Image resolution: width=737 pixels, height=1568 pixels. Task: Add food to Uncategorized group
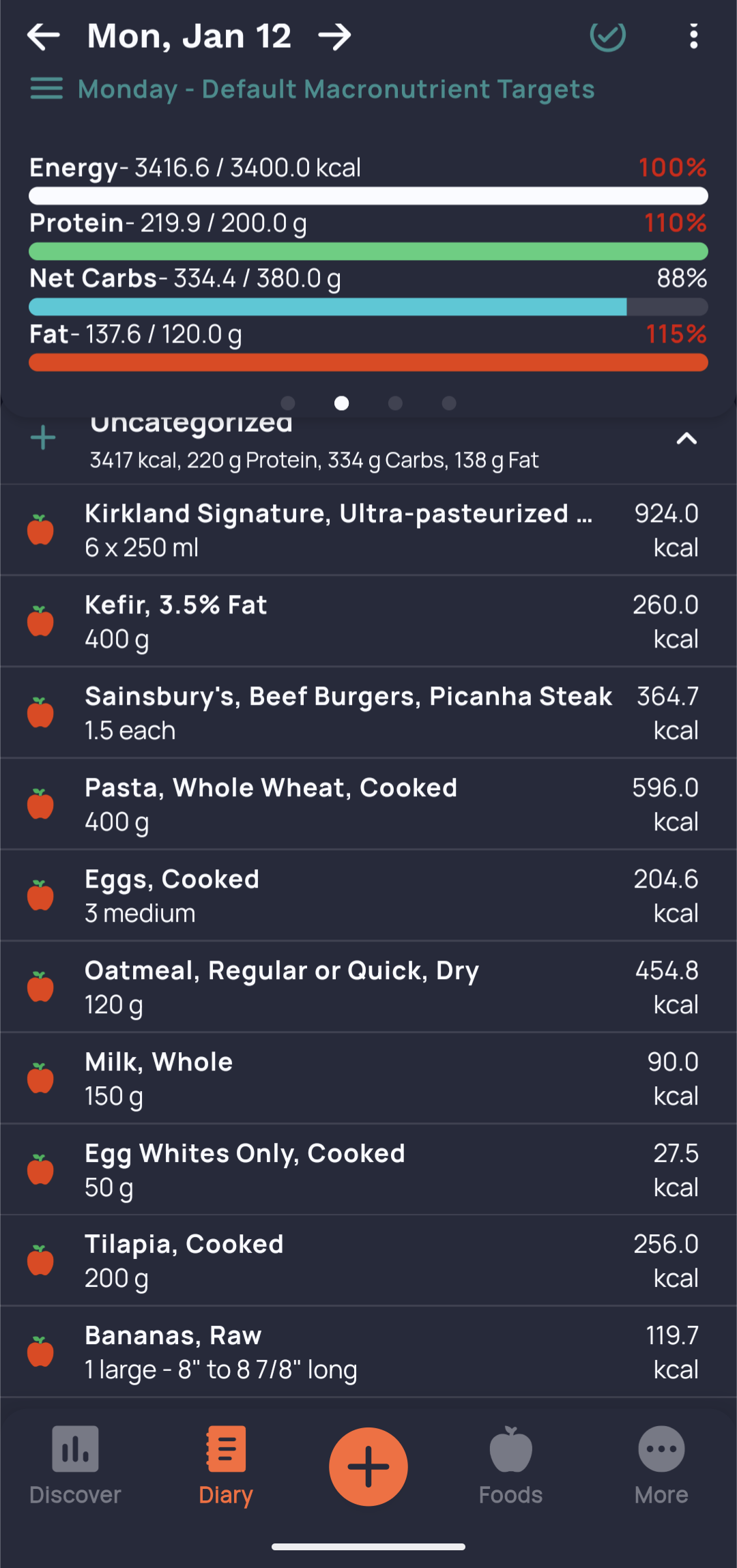pos(43,438)
